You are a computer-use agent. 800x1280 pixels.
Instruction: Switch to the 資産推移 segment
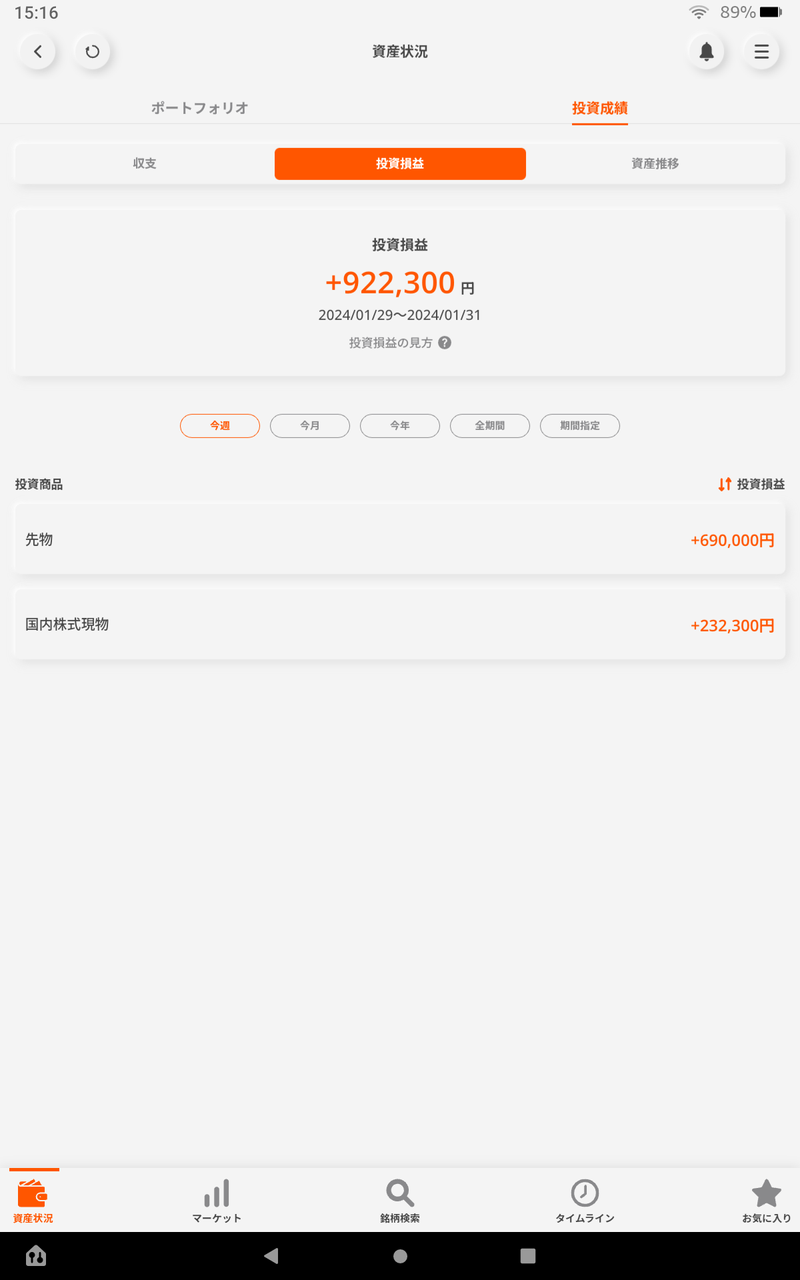[x=655, y=164]
